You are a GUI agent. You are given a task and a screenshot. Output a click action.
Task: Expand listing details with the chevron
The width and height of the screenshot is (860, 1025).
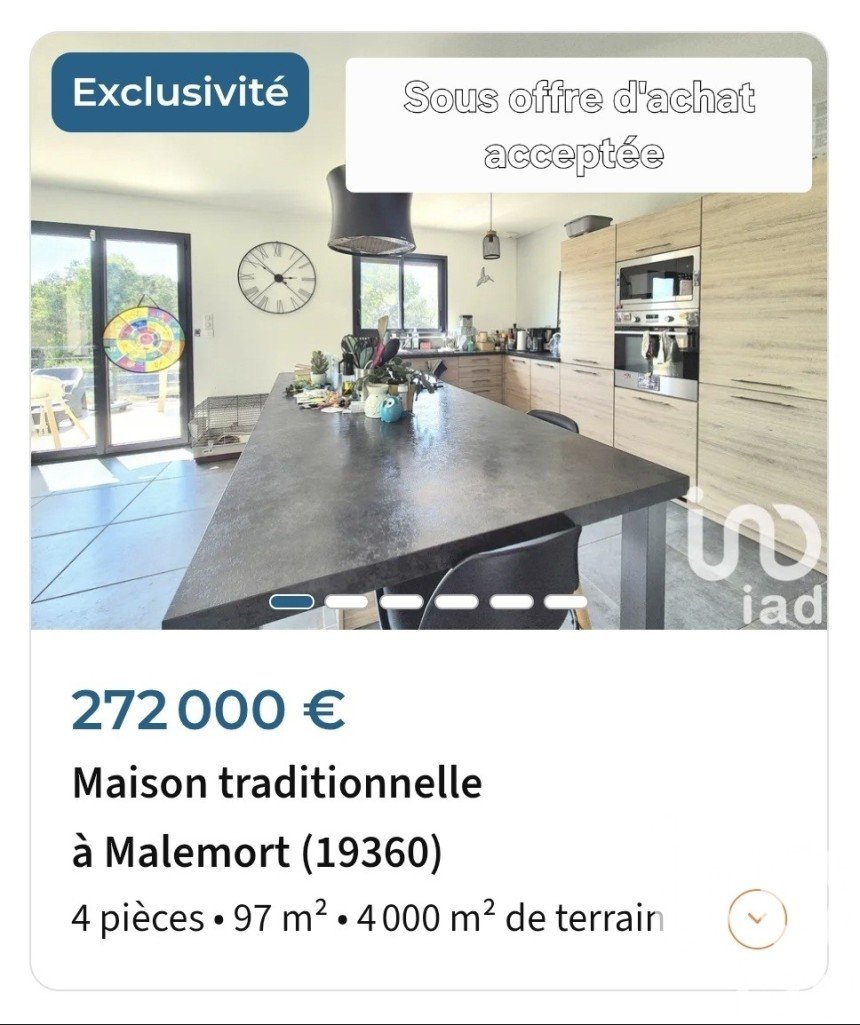pos(757,918)
